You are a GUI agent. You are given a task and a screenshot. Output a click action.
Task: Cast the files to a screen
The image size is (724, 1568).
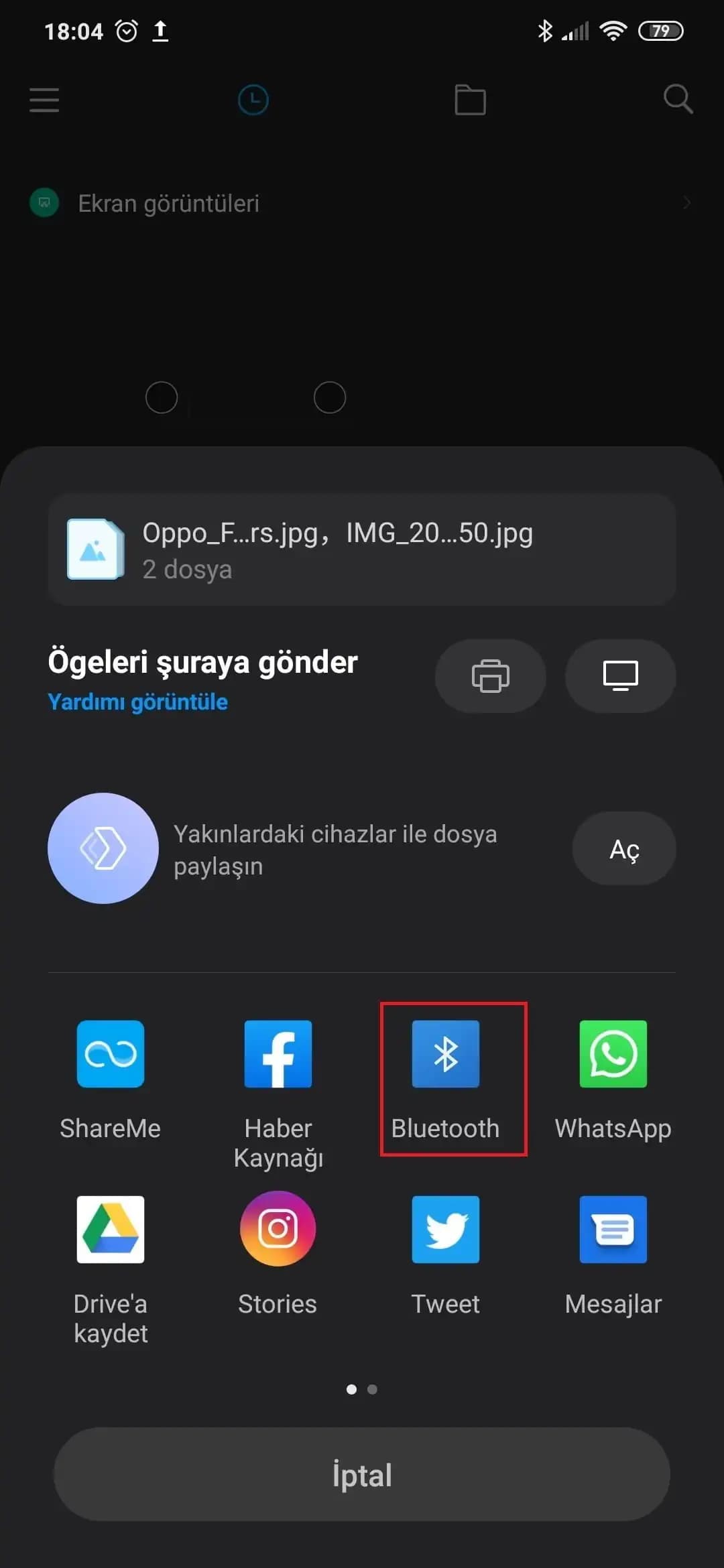coord(620,675)
